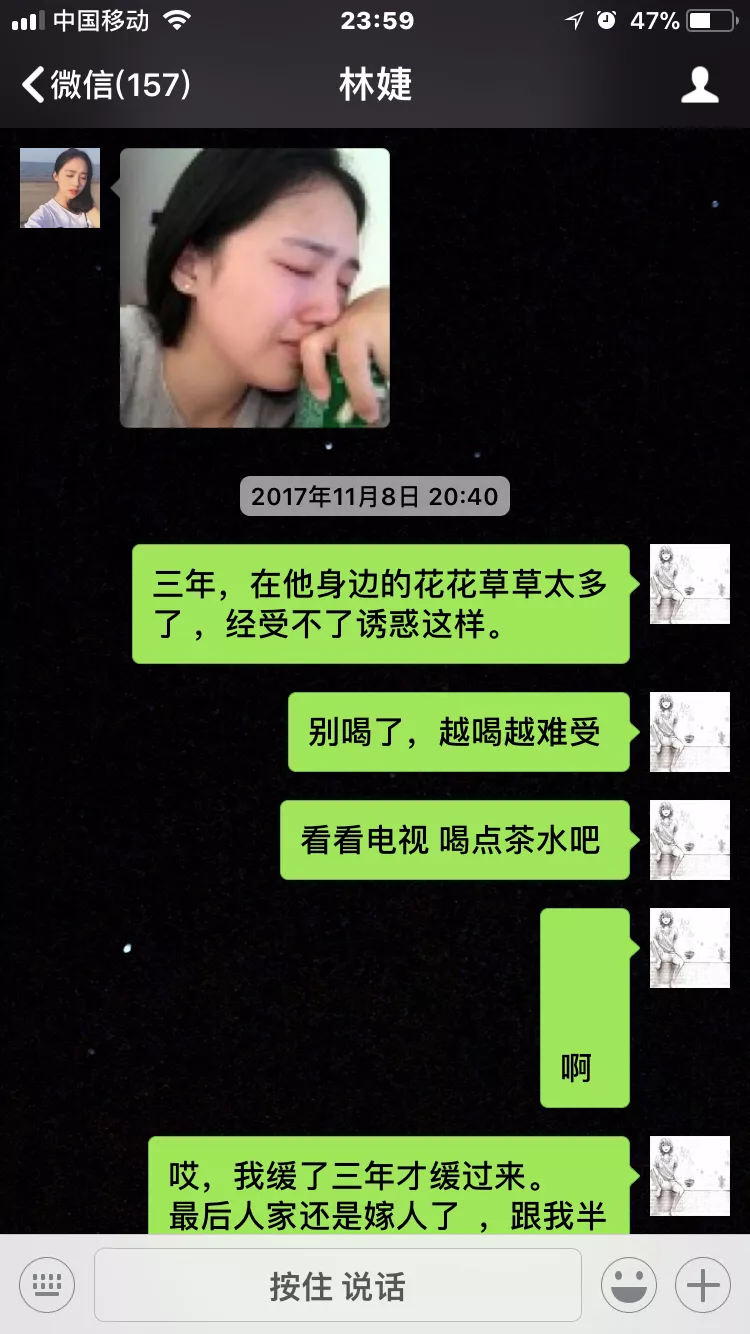Tap the 按住 说话 hold-to-talk button
The image size is (750, 1334).
pyautogui.click(x=338, y=1285)
